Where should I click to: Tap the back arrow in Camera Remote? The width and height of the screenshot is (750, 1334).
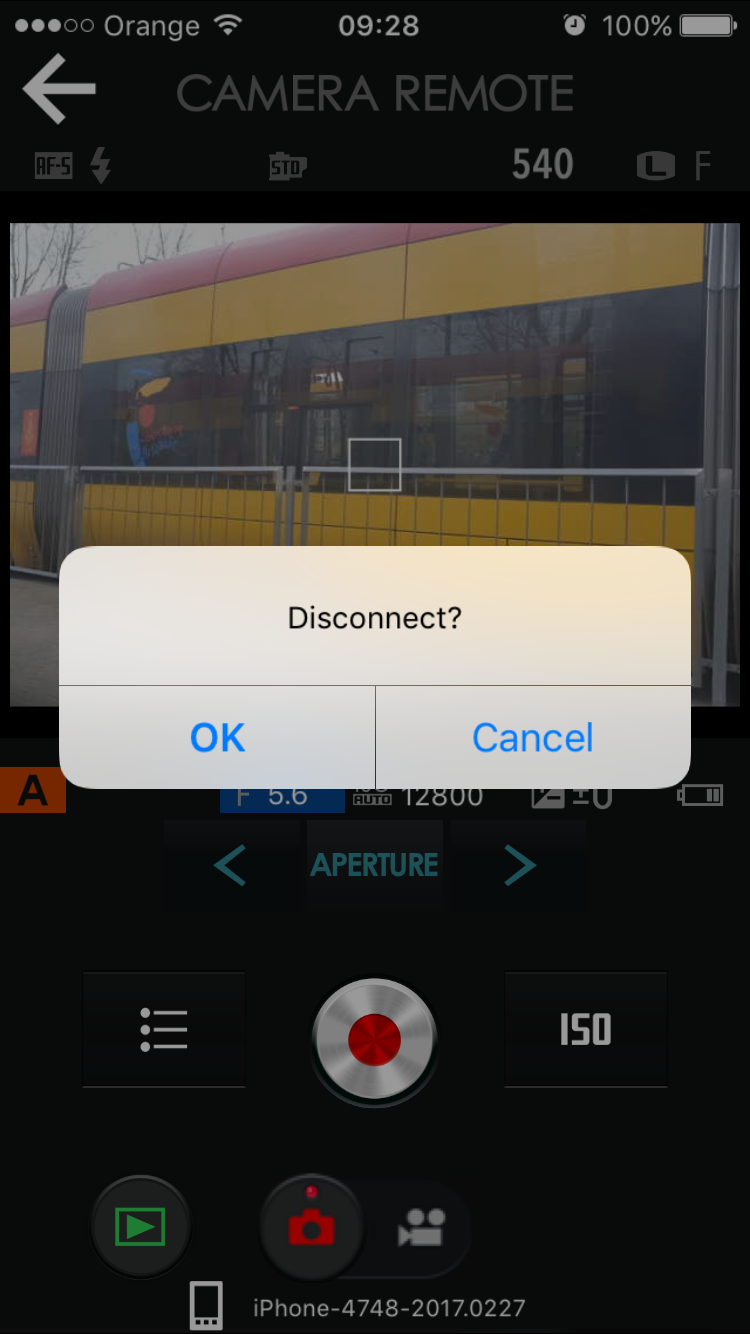point(59,90)
